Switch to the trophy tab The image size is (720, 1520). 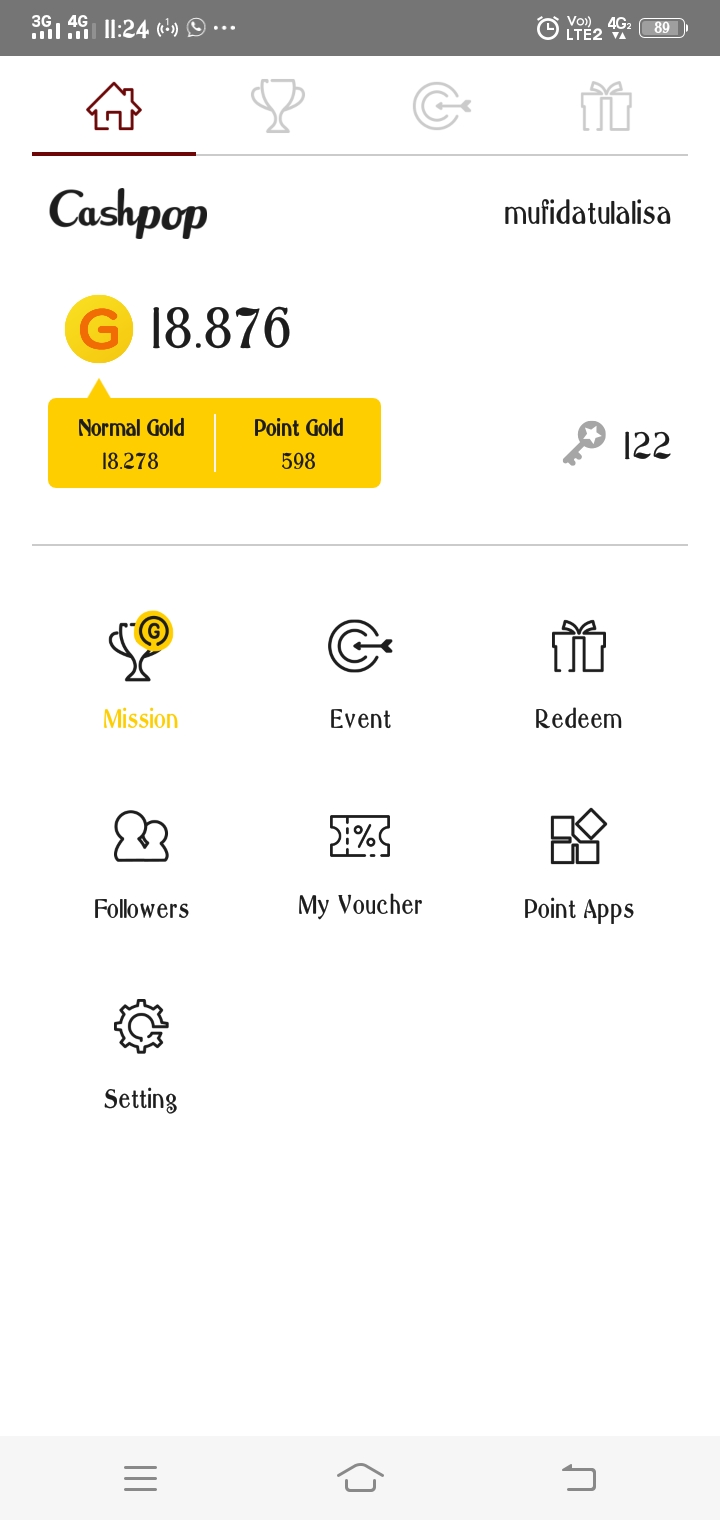[277, 105]
